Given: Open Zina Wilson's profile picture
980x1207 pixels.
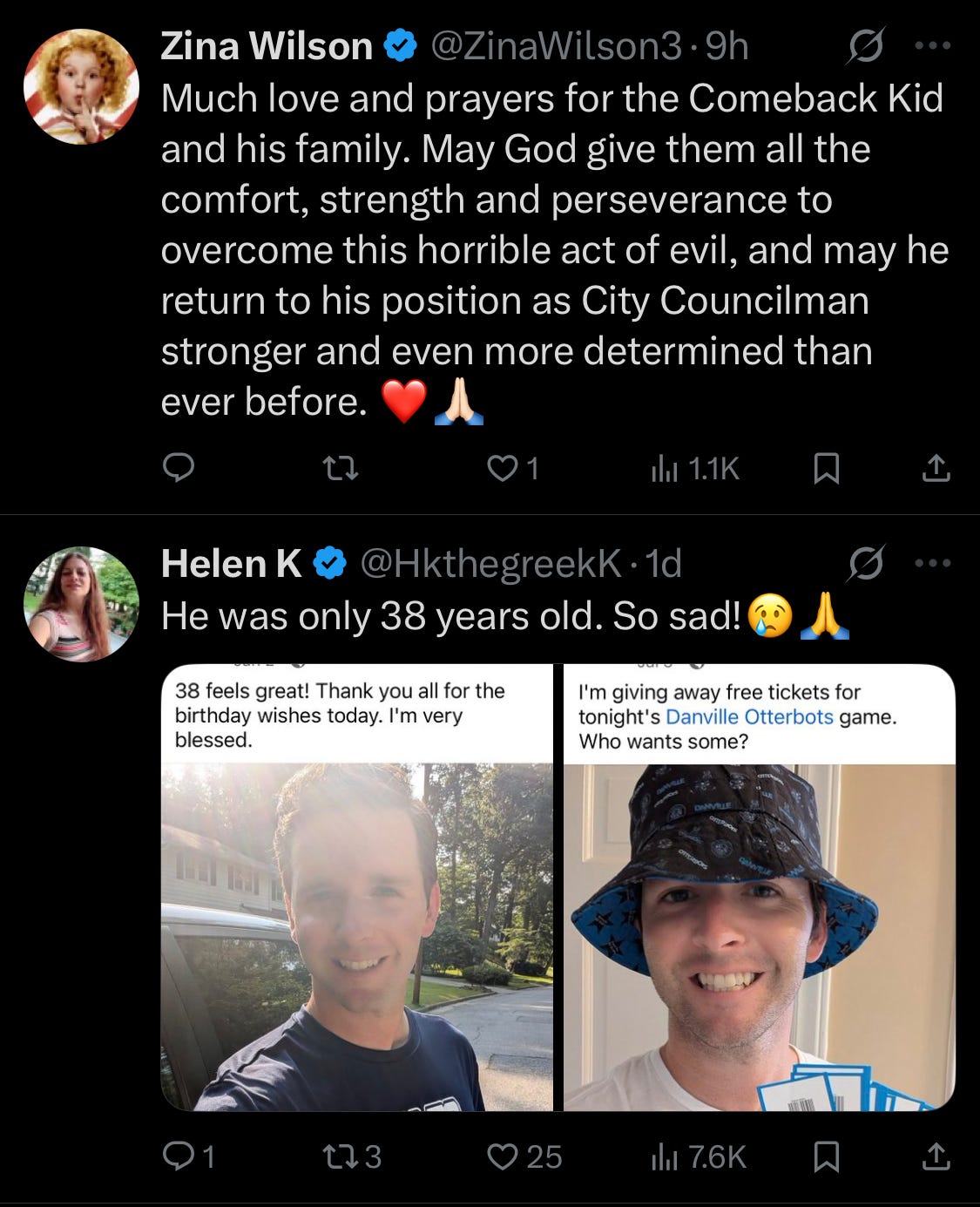Looking at the screenshot, I should (81, 86).
